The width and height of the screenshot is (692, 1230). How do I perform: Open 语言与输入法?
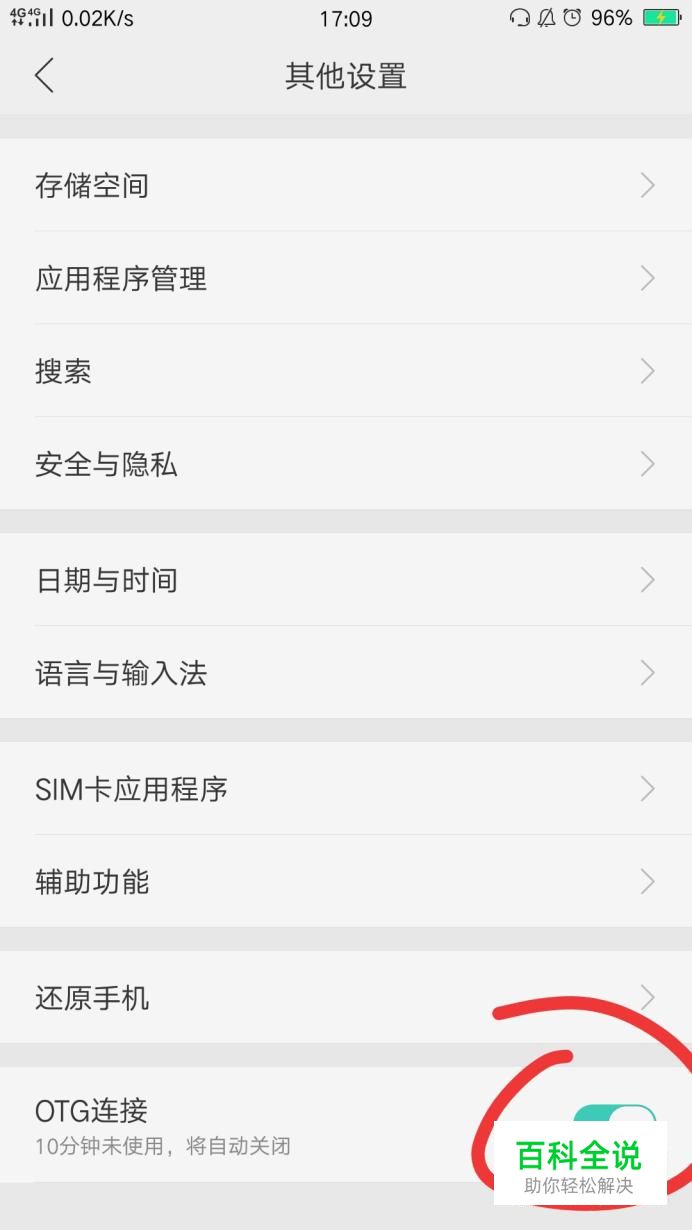[x=346, y=673]
